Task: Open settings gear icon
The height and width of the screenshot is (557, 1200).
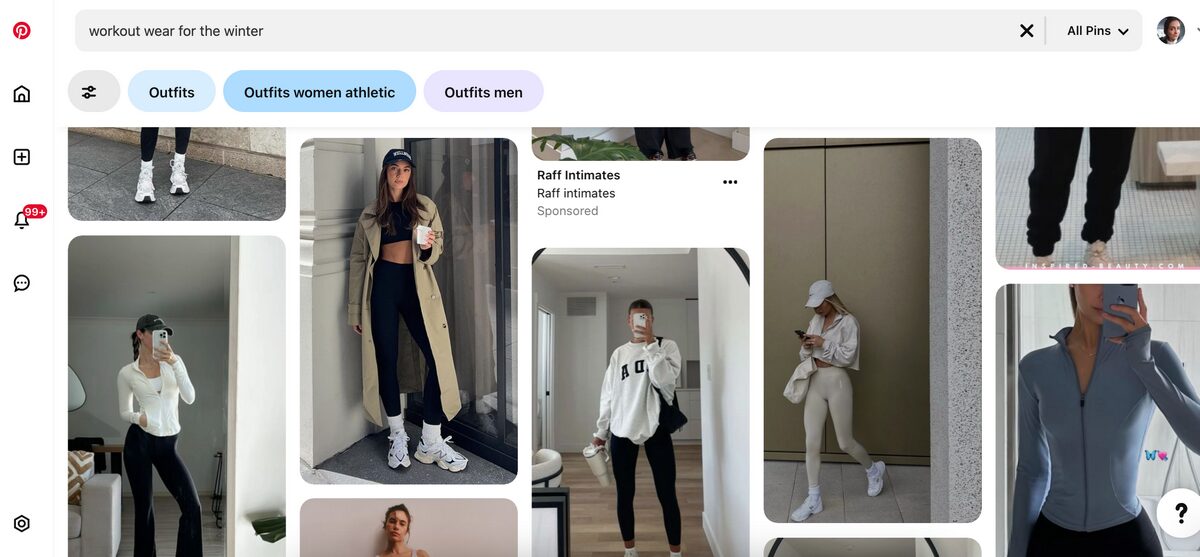Action: point(21,523)
